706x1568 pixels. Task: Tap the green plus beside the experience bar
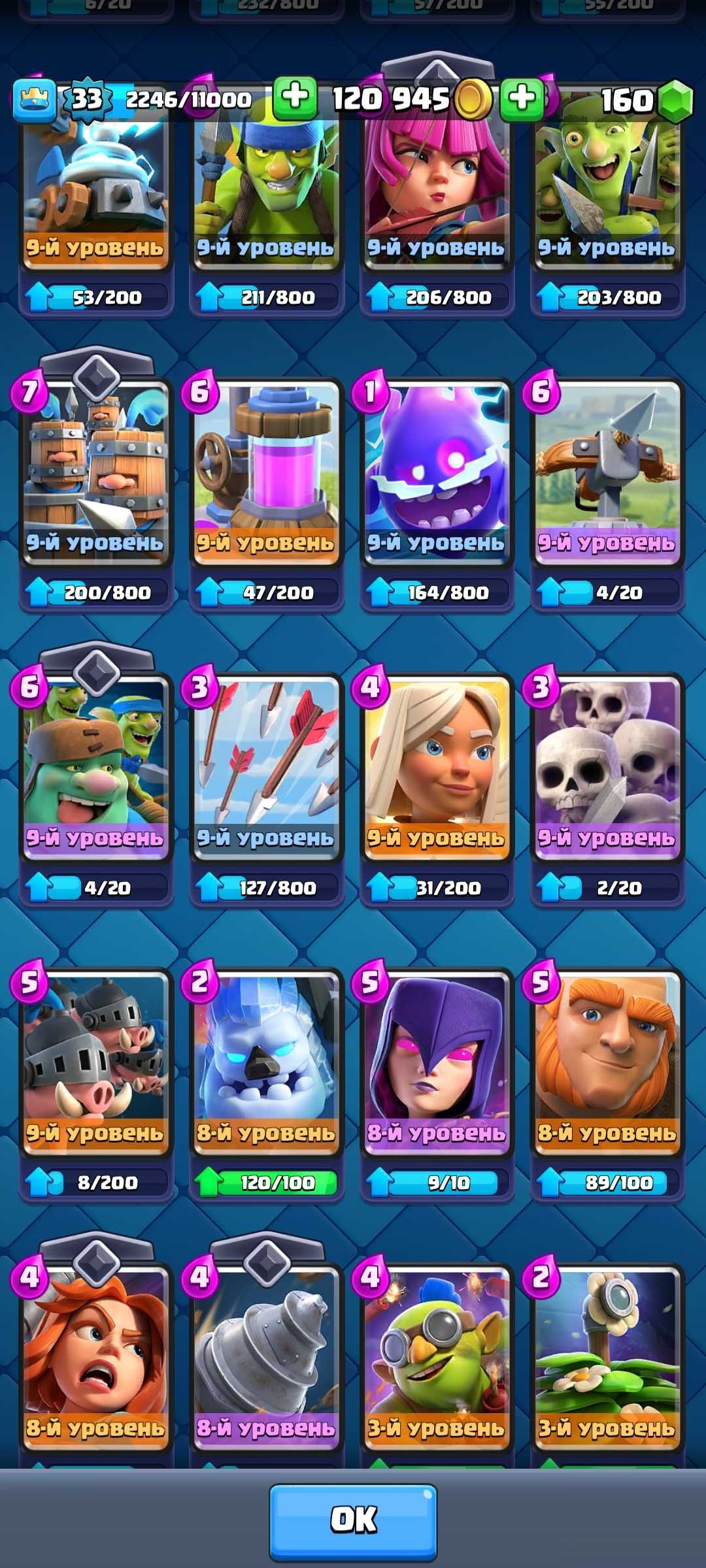coord(295,98)
